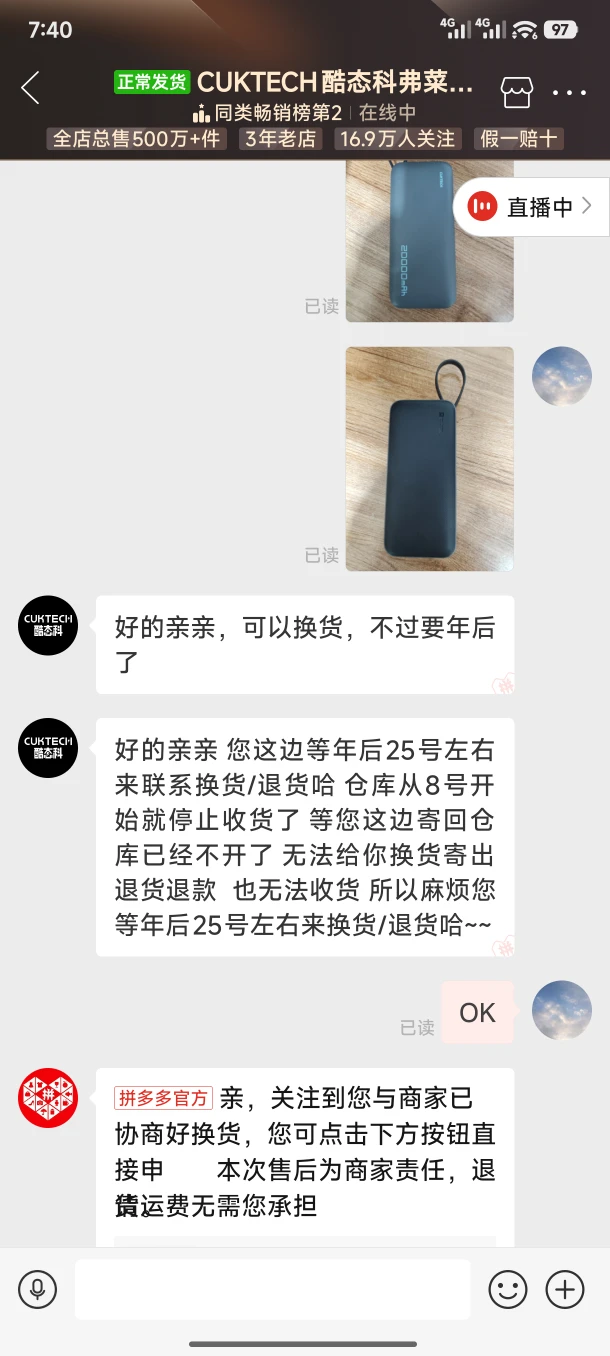Open the CUKTECH 酷态科 merchant avatar

coord(48,625)
